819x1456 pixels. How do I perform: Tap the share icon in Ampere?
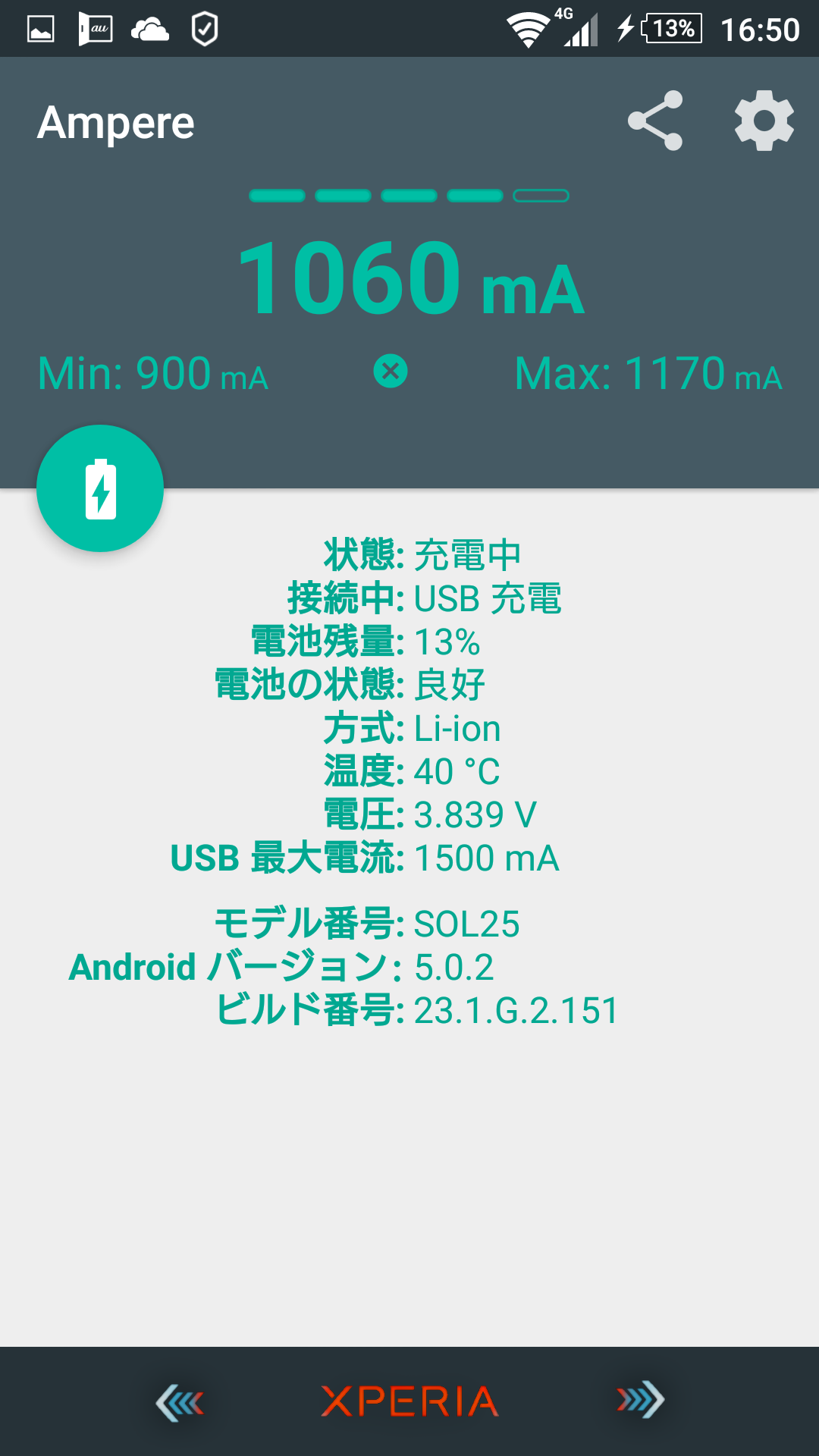[655, 121]
